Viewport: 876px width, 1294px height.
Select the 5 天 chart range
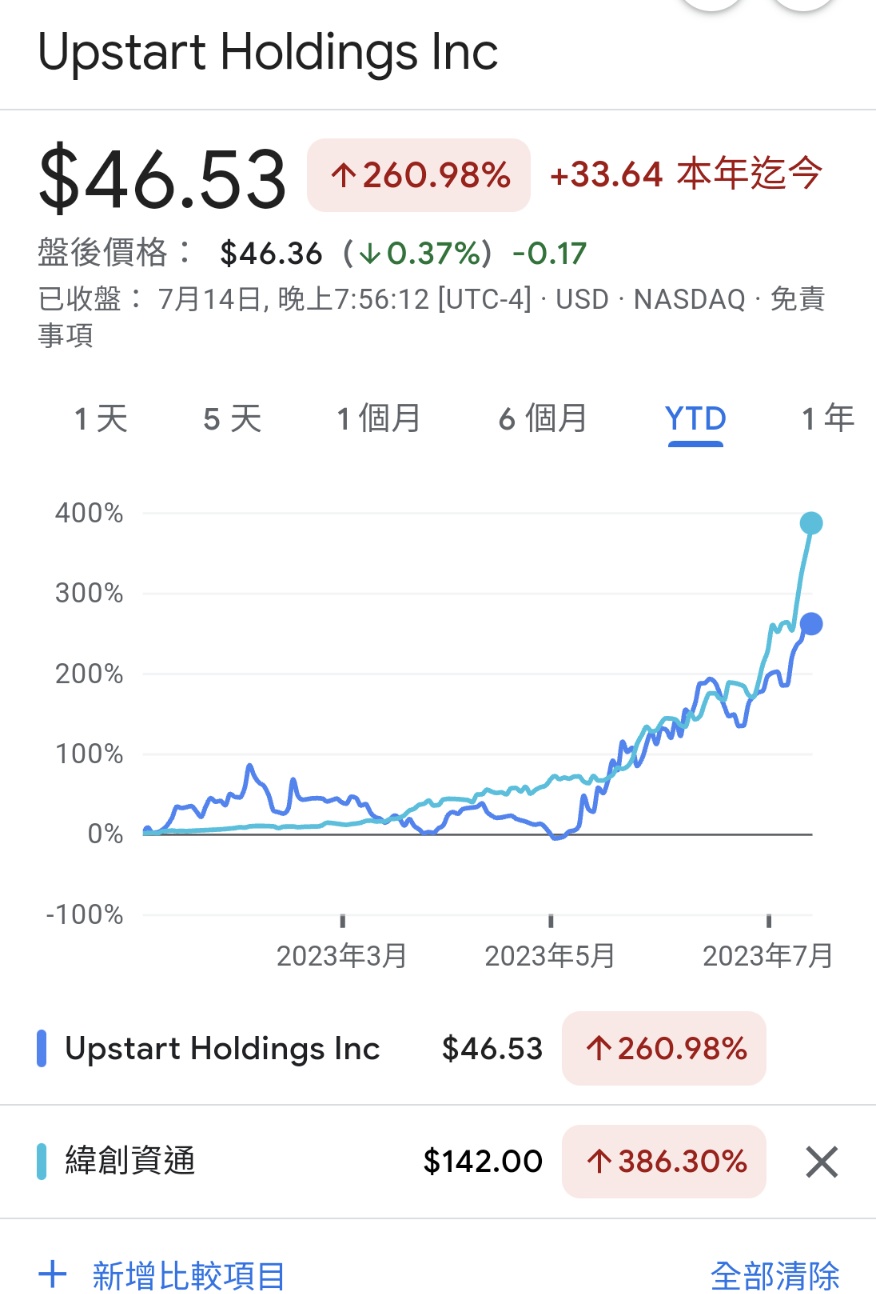(x=232, y=418)
